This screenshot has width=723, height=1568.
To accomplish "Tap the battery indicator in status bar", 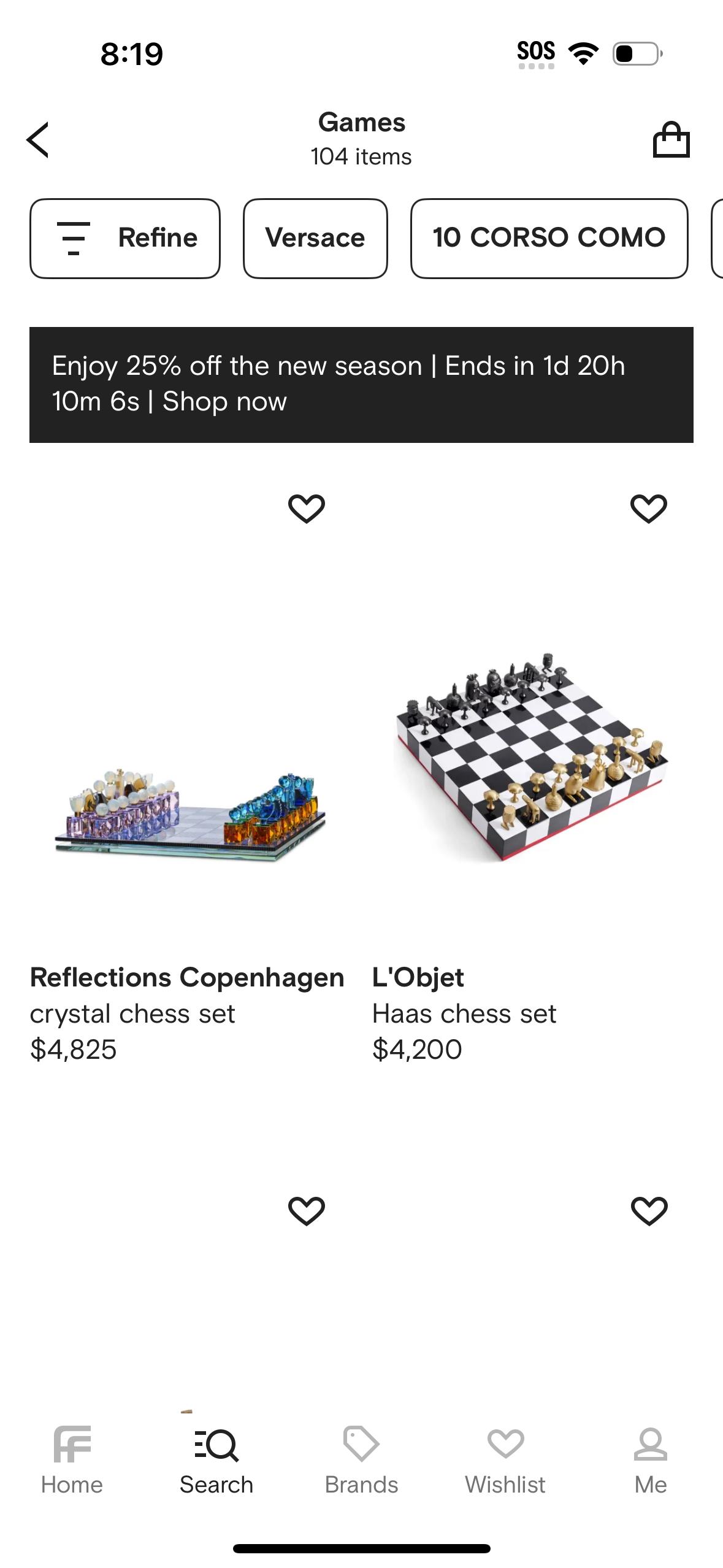I will (x=636, y=53).
